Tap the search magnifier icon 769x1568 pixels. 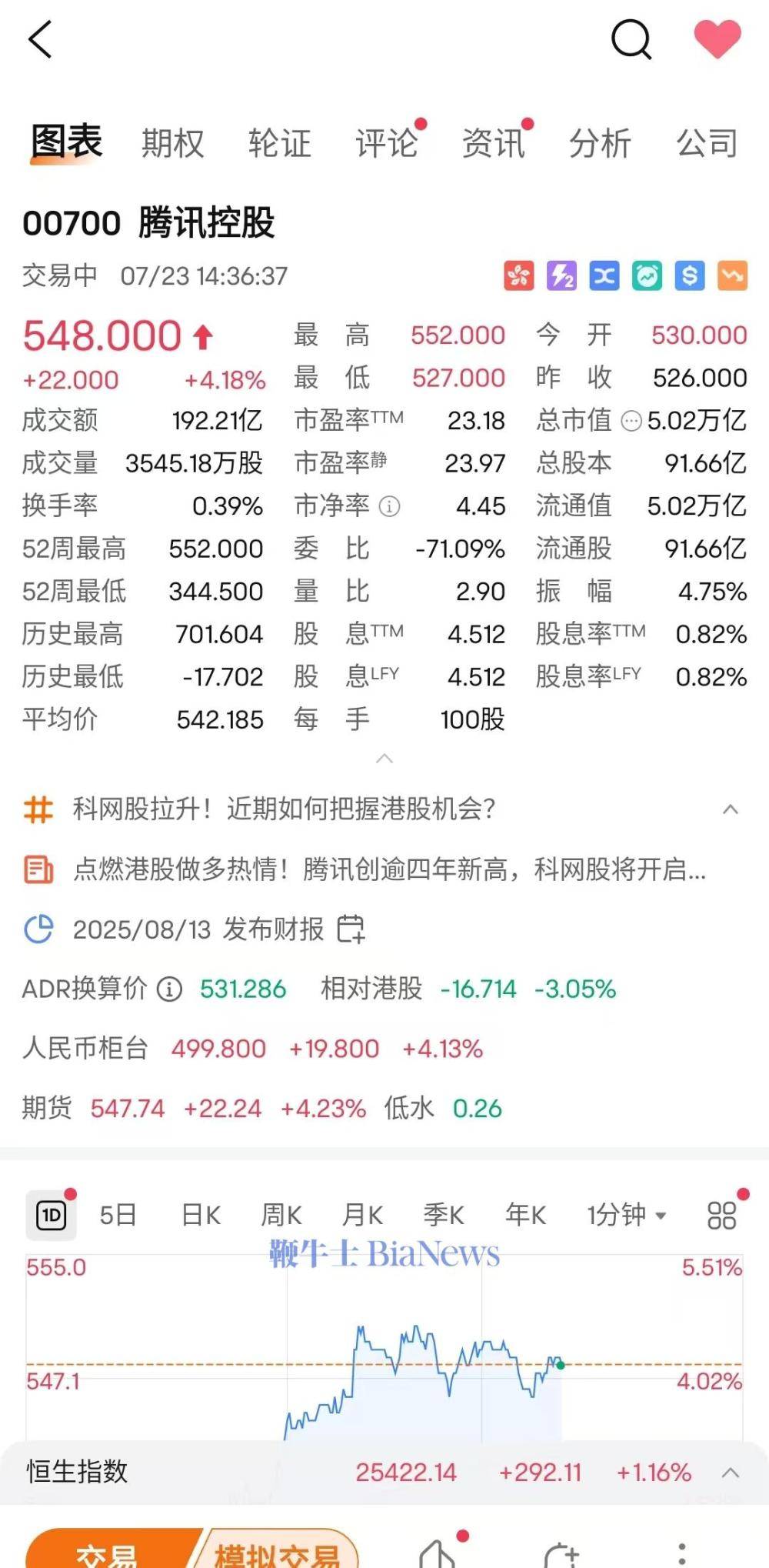click(x=631, y=40)
